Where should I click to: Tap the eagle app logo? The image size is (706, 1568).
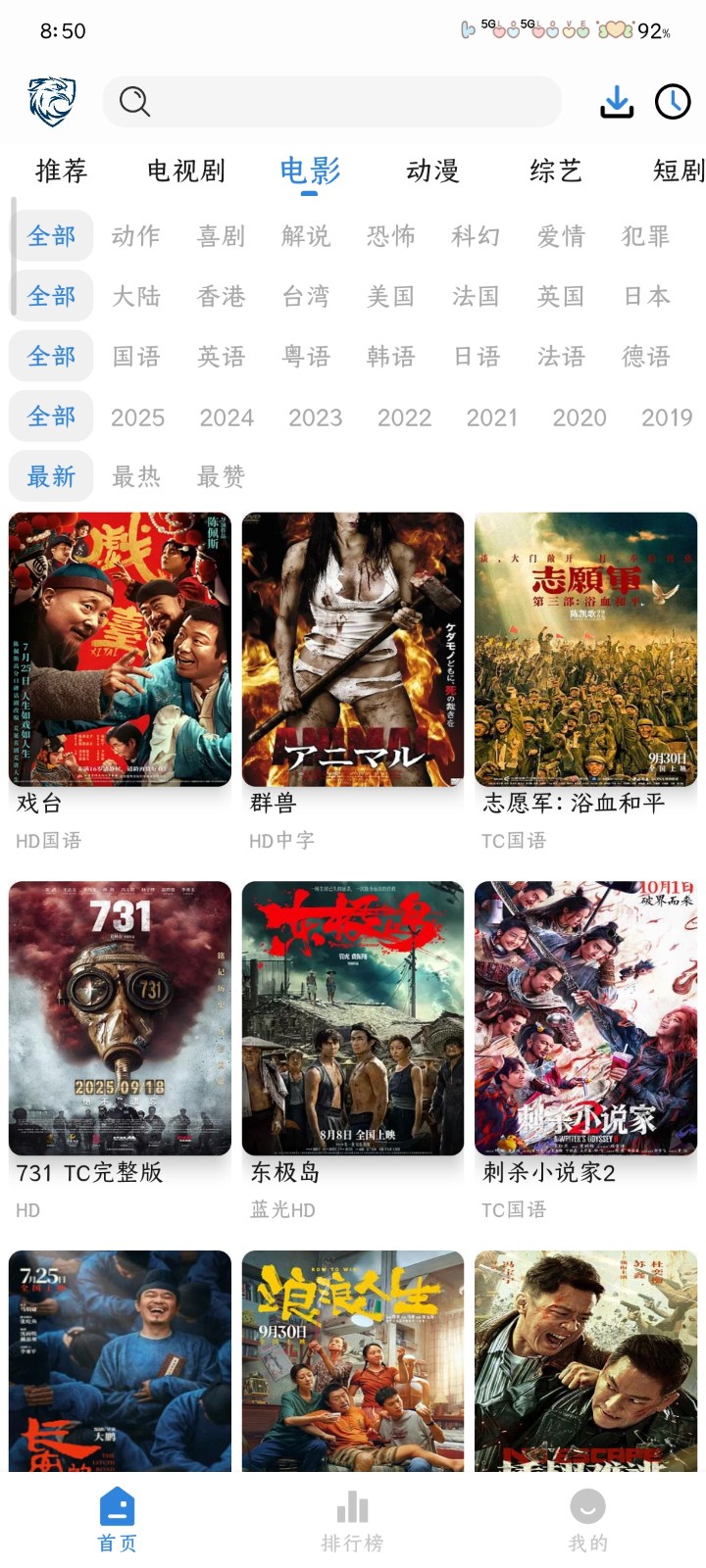click(46, 102)
